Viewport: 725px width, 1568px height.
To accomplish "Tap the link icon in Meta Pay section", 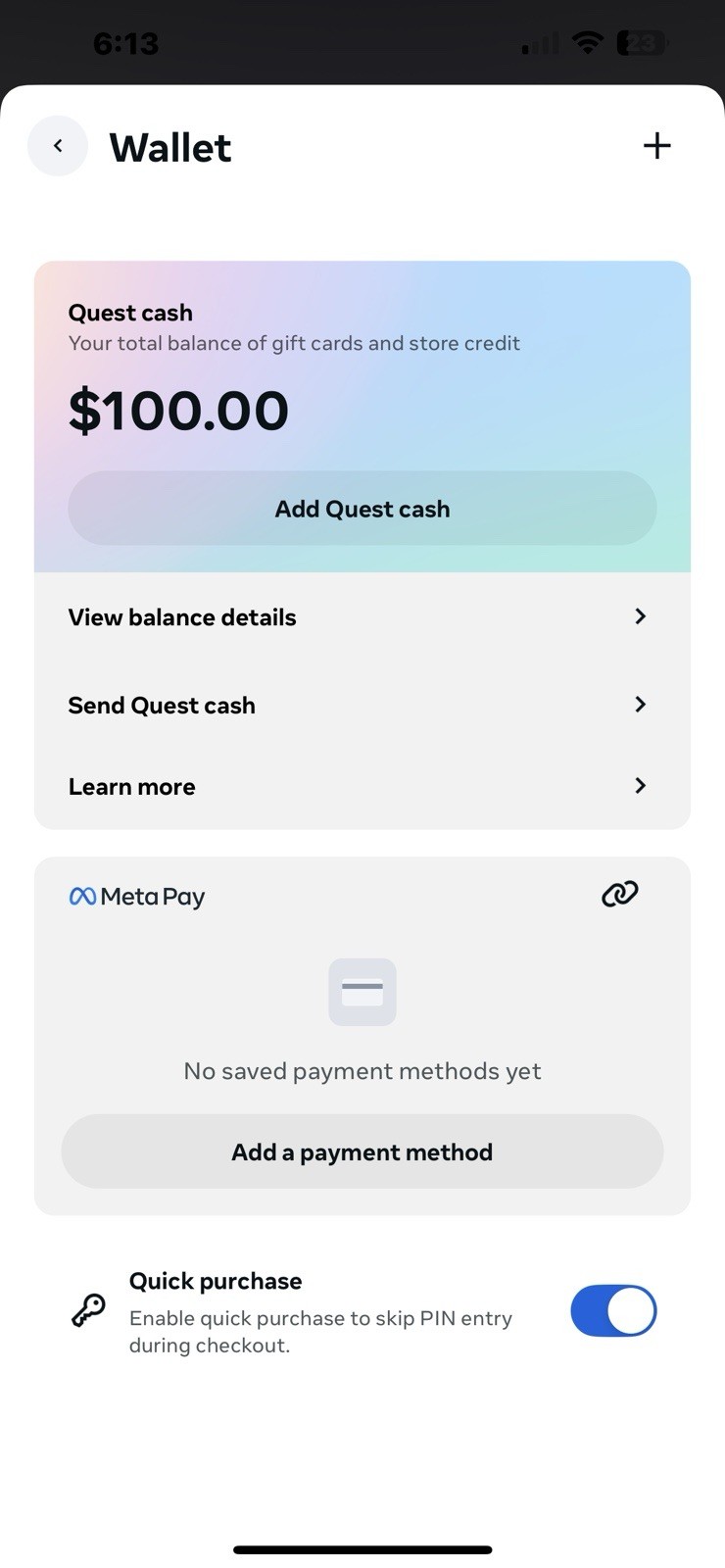I will coord(618,894).
